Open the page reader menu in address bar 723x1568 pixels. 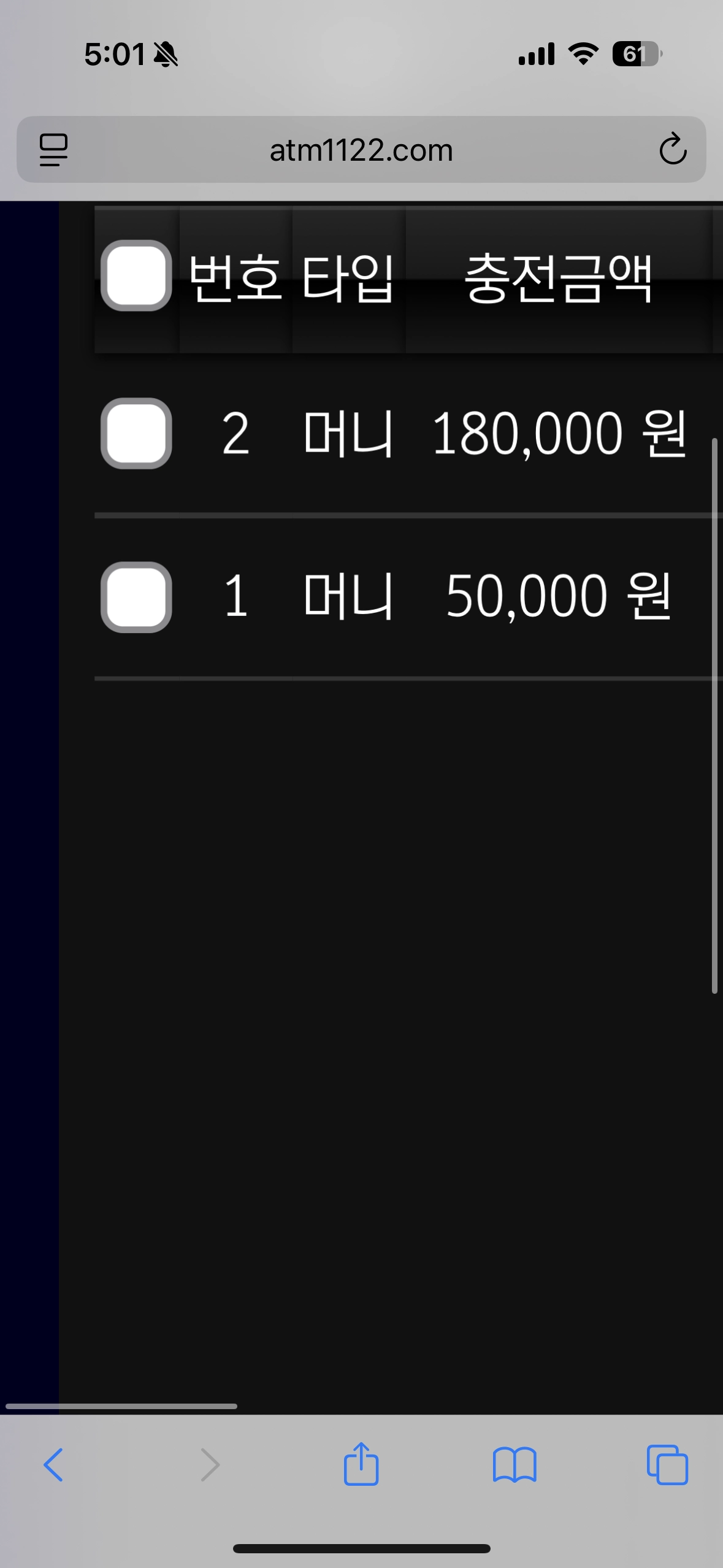[53, 150]
